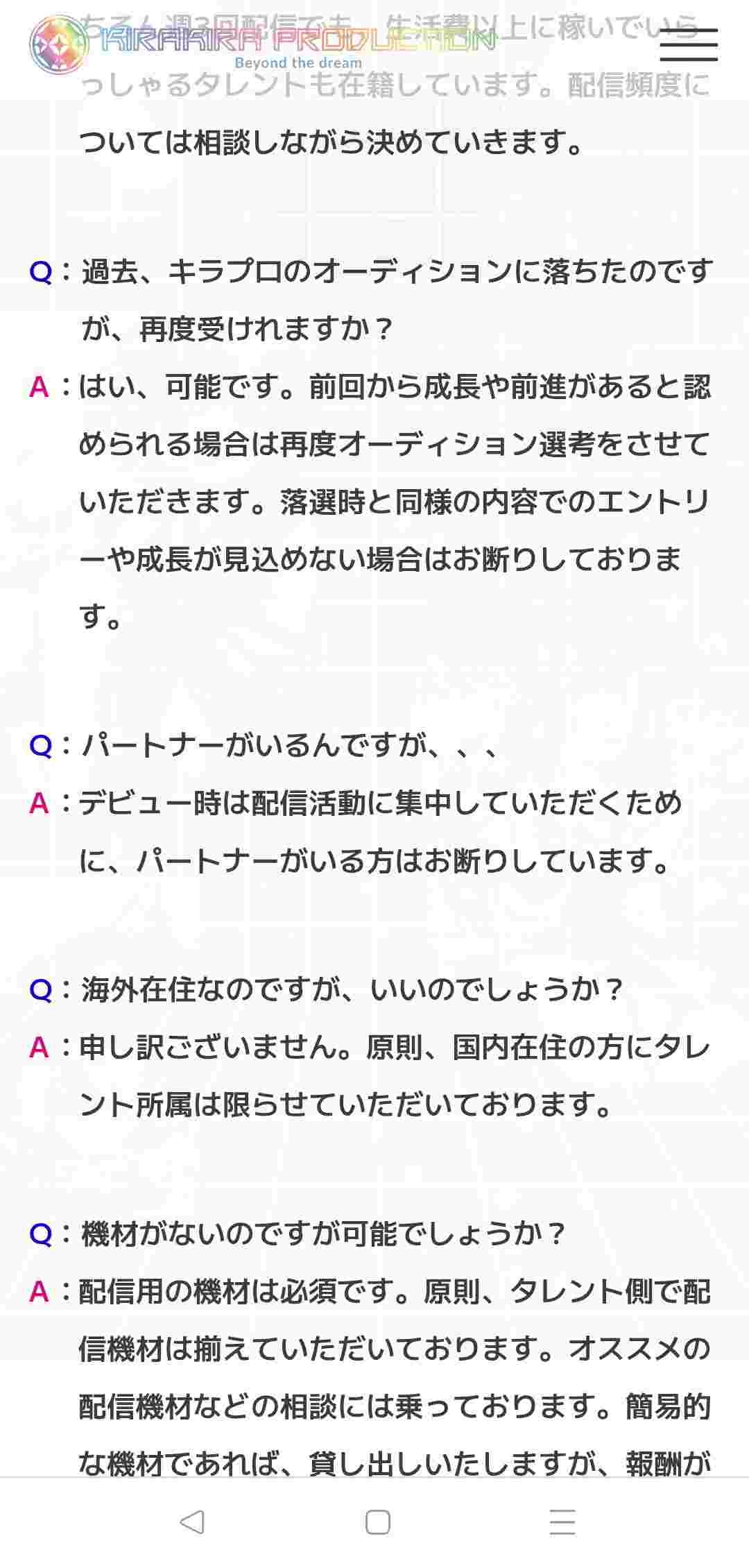This screenshot has height=1568, width=749.
Task: Tap the Kirakira Production site logo
Action: tap(264, 44)
